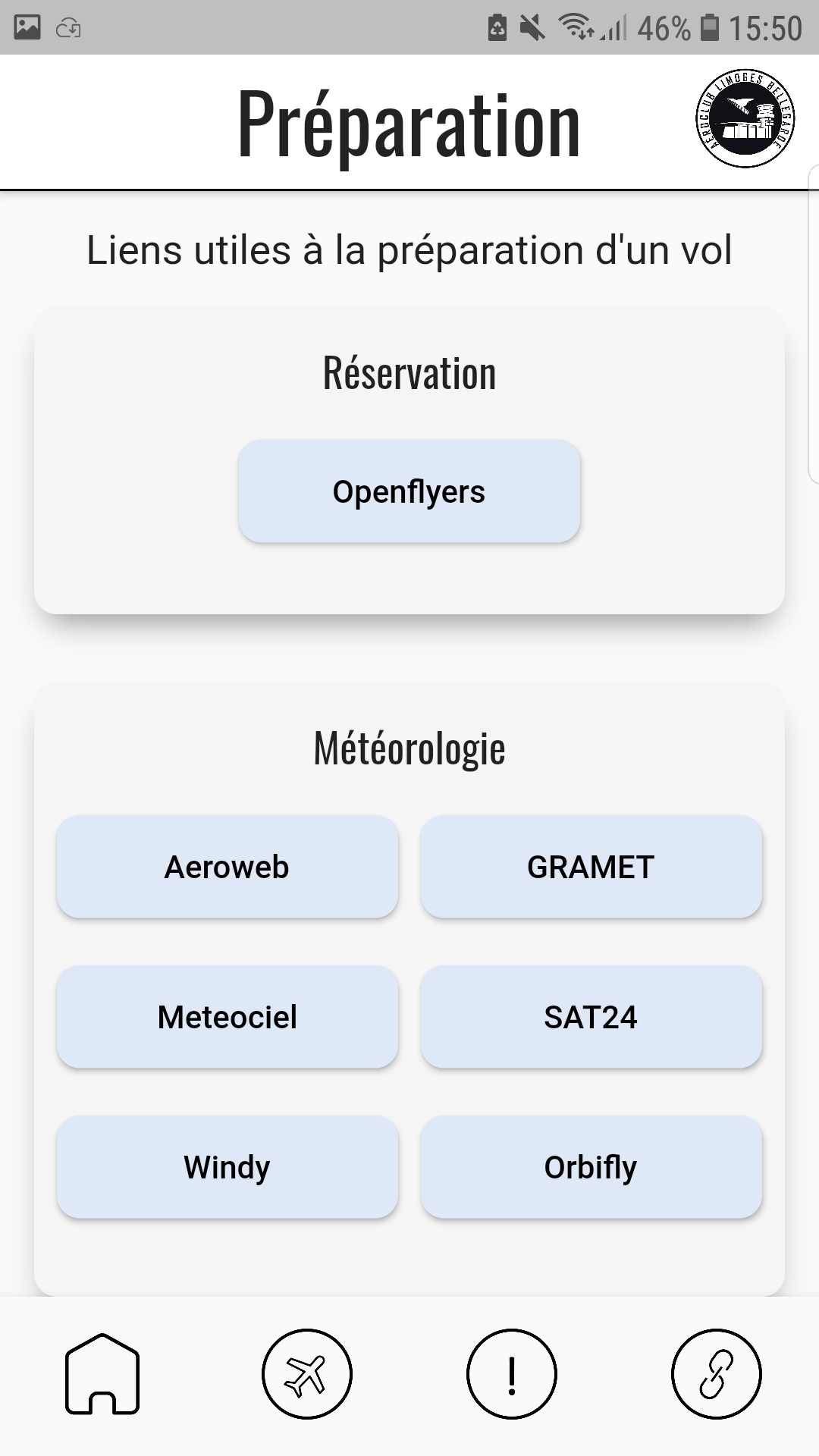
Task: Tap the chain links tab
Action: click(x=717, y=1373)
